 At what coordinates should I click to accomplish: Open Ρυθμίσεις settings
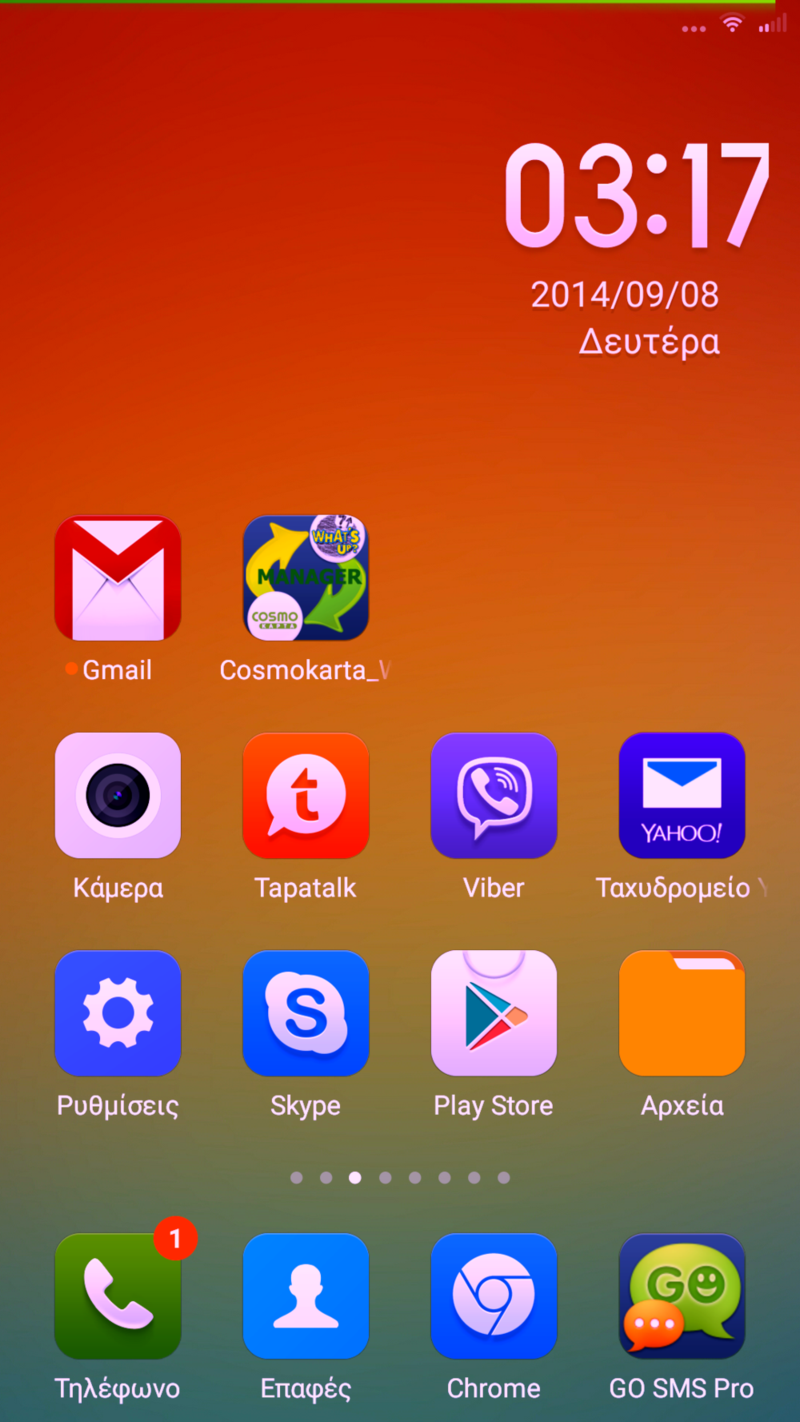pos(118,1013)
